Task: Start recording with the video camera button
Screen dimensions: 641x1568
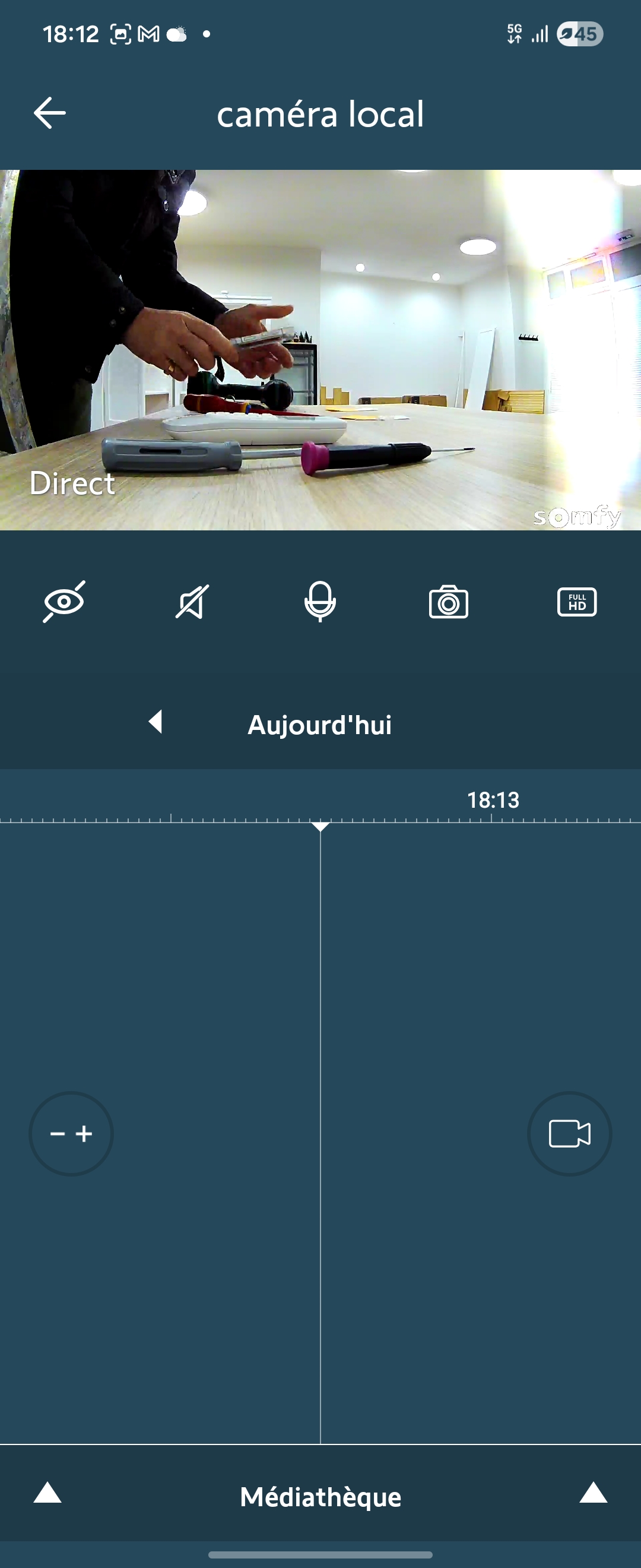Action: click(x=569, y=1133)
